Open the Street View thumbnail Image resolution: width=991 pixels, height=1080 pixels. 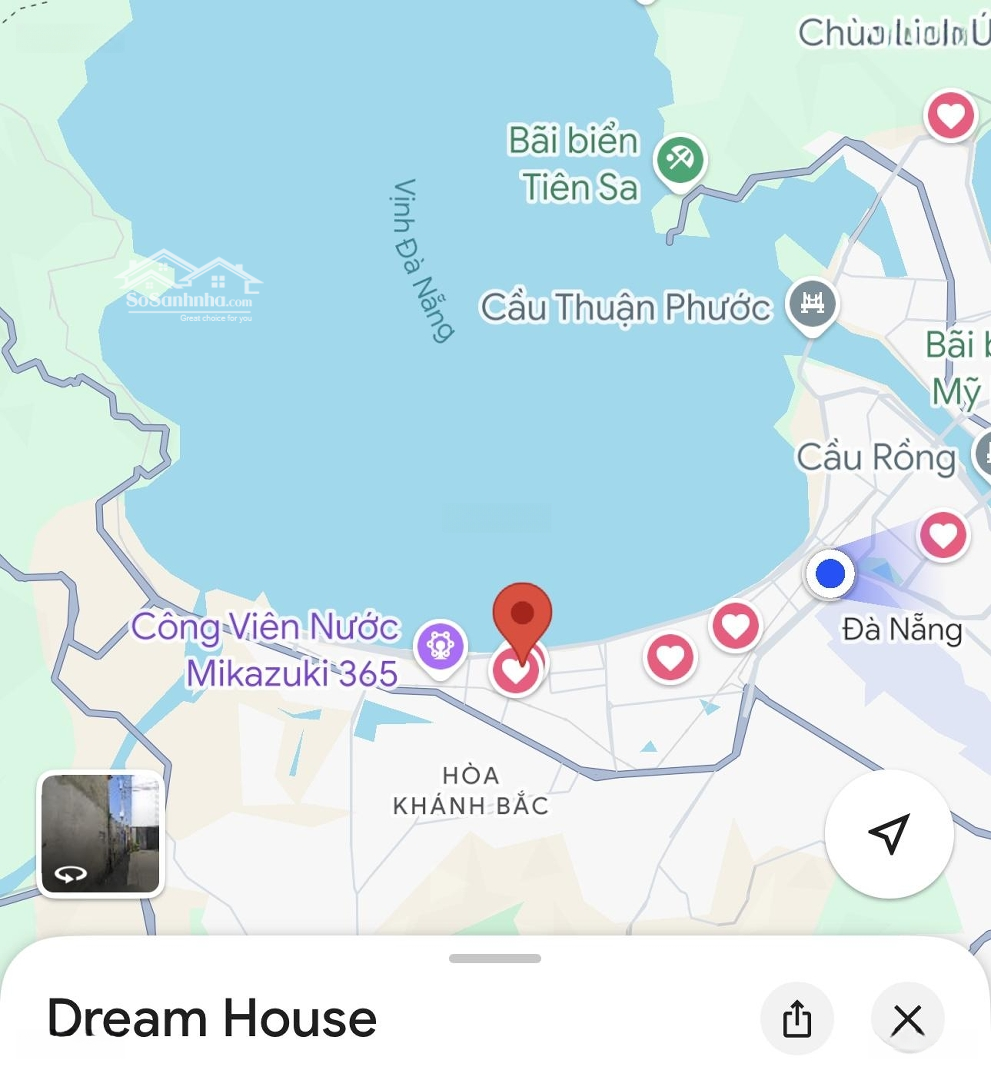(x=100, y=834)
